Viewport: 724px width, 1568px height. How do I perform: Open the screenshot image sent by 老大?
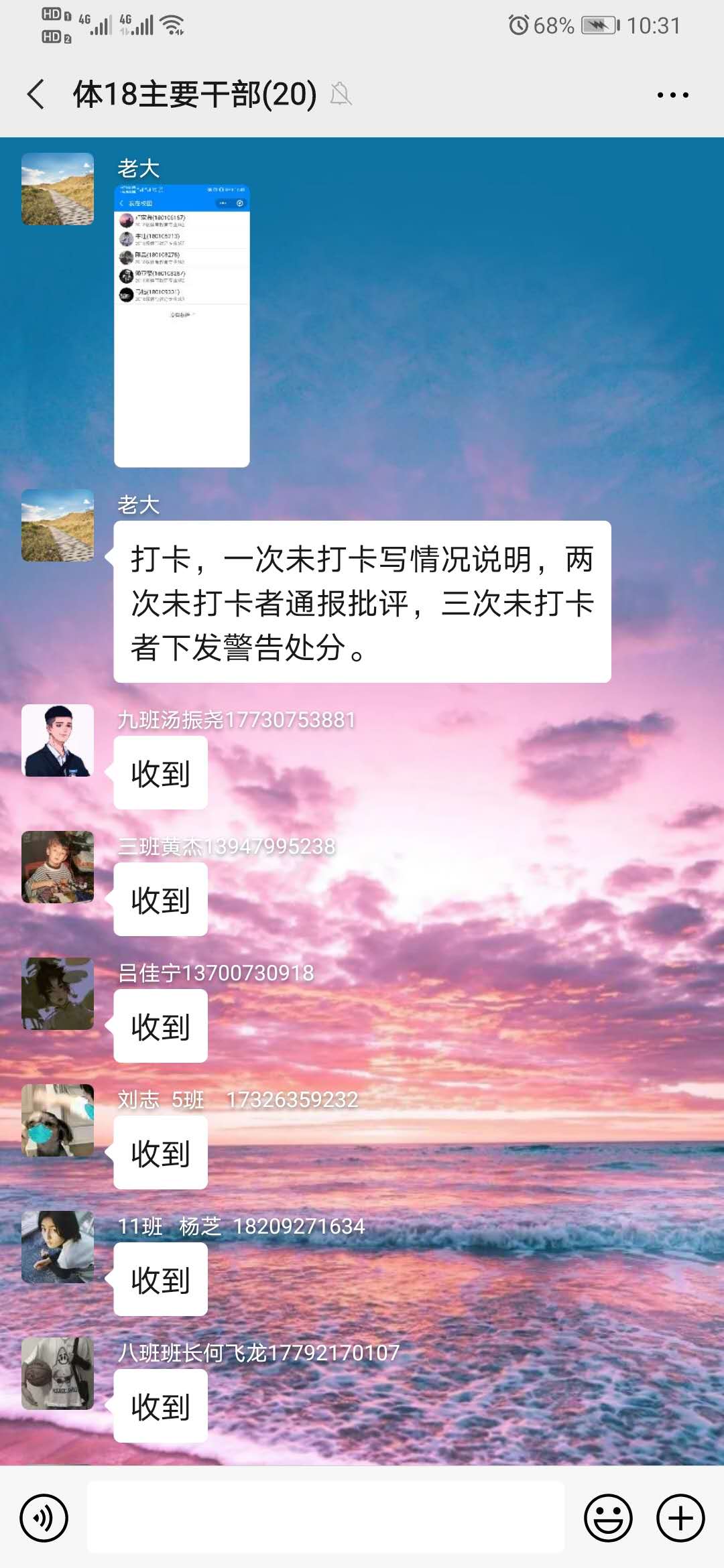pyautogui.click(x=182, y=326)
